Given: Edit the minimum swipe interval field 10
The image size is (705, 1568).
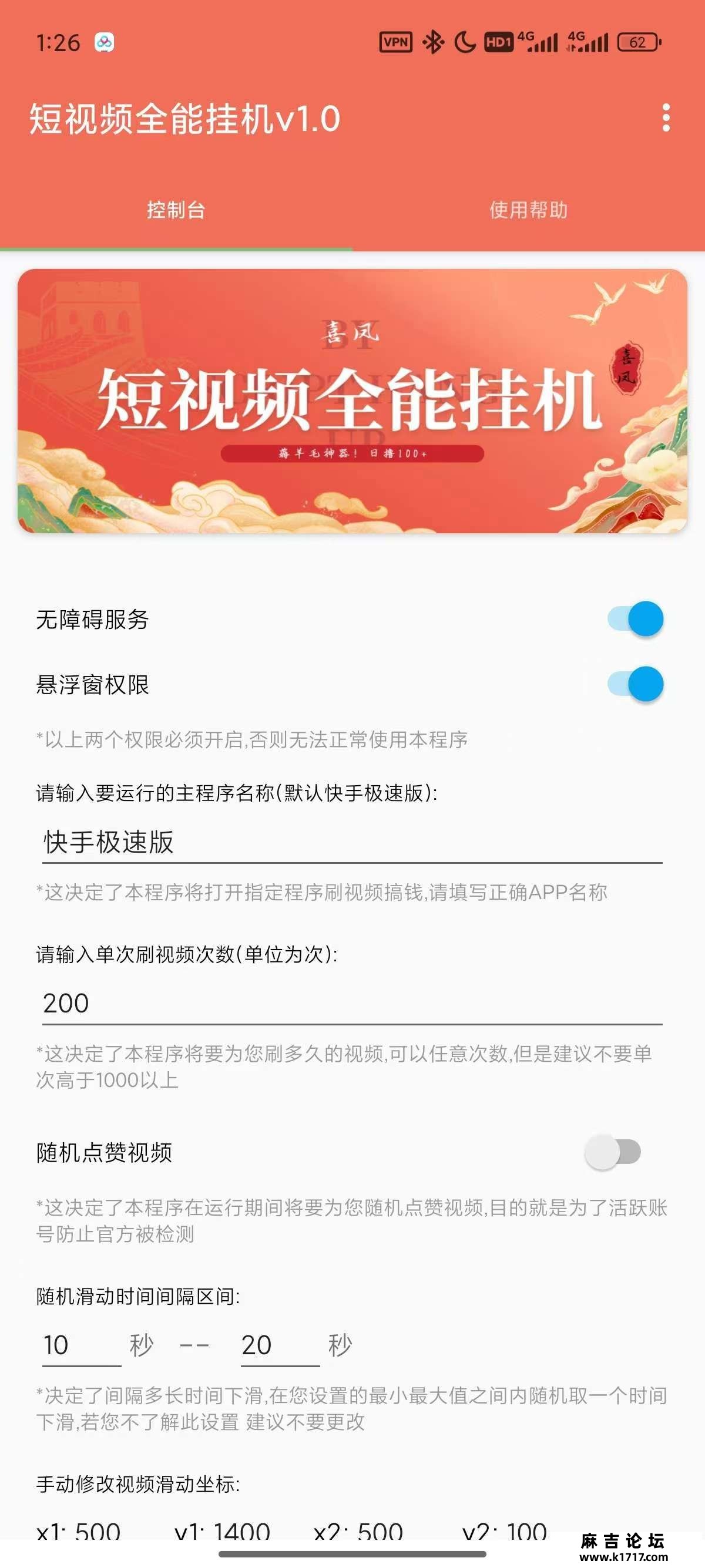Looking at the screenshot, I should point(80,1345).
